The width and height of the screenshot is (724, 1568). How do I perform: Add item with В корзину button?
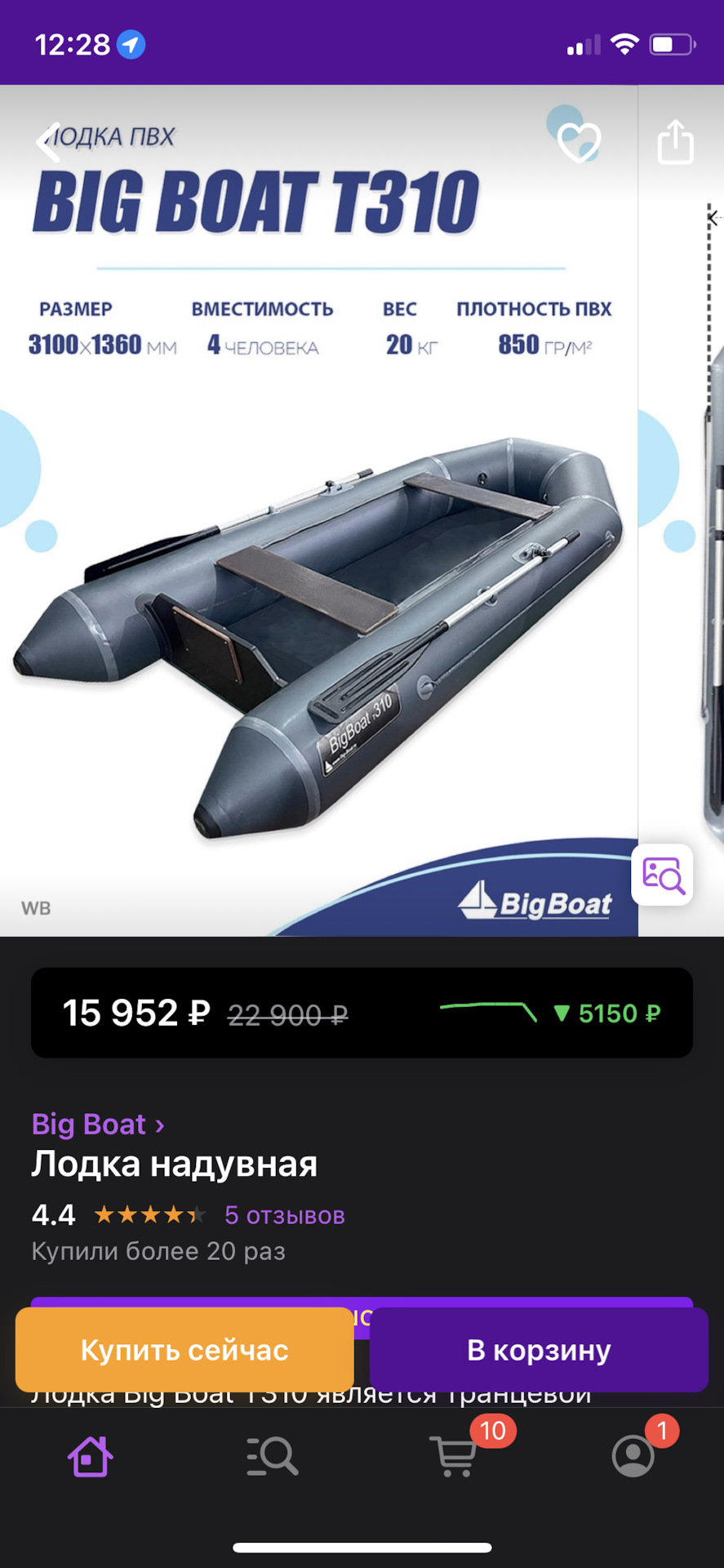[539, 1350]
